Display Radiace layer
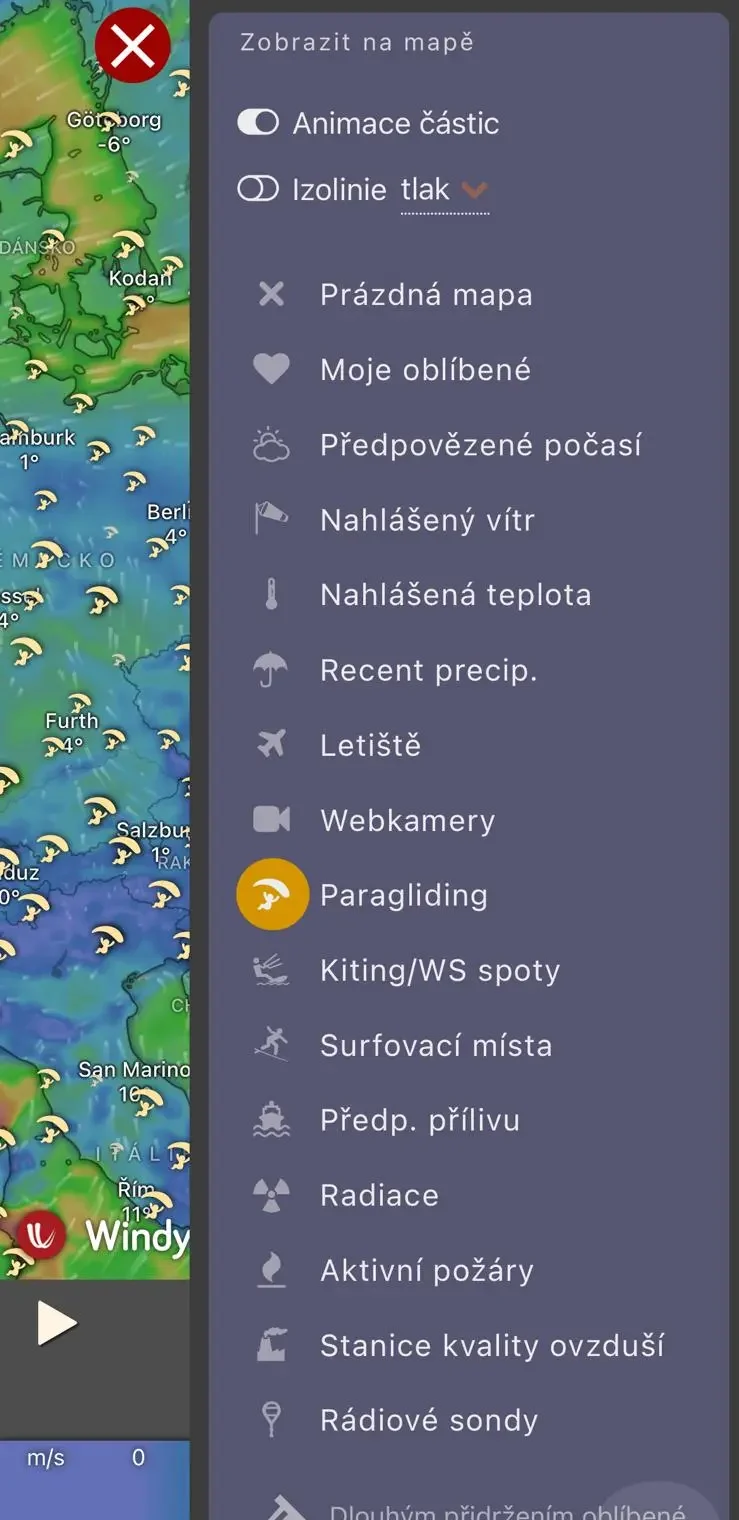Viewport: 739px width, 1520px height. (x=379, y=1195)
